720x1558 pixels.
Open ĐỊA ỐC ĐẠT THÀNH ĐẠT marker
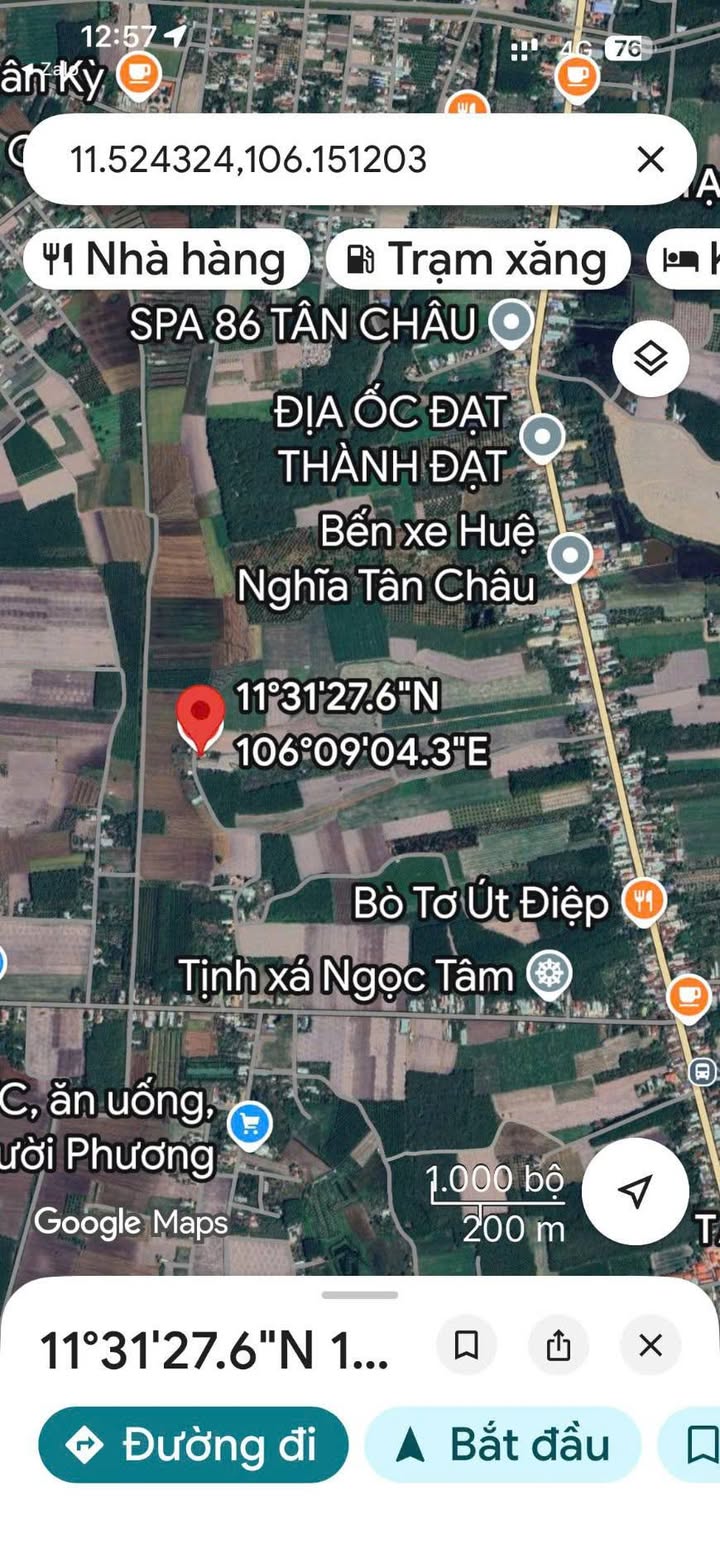542,438
